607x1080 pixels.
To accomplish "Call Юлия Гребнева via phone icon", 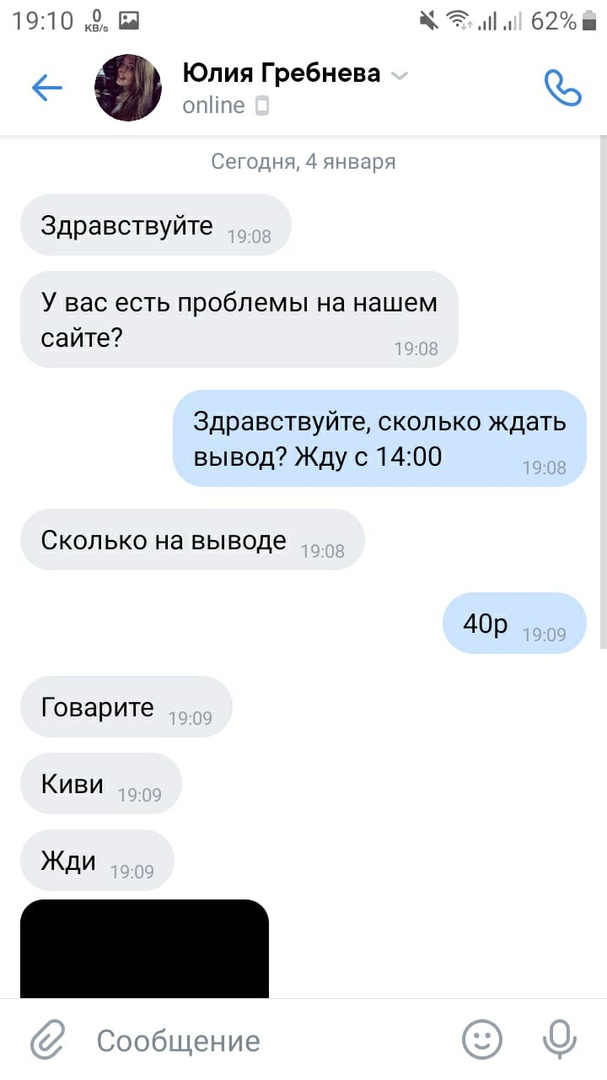I will point(562,88).
